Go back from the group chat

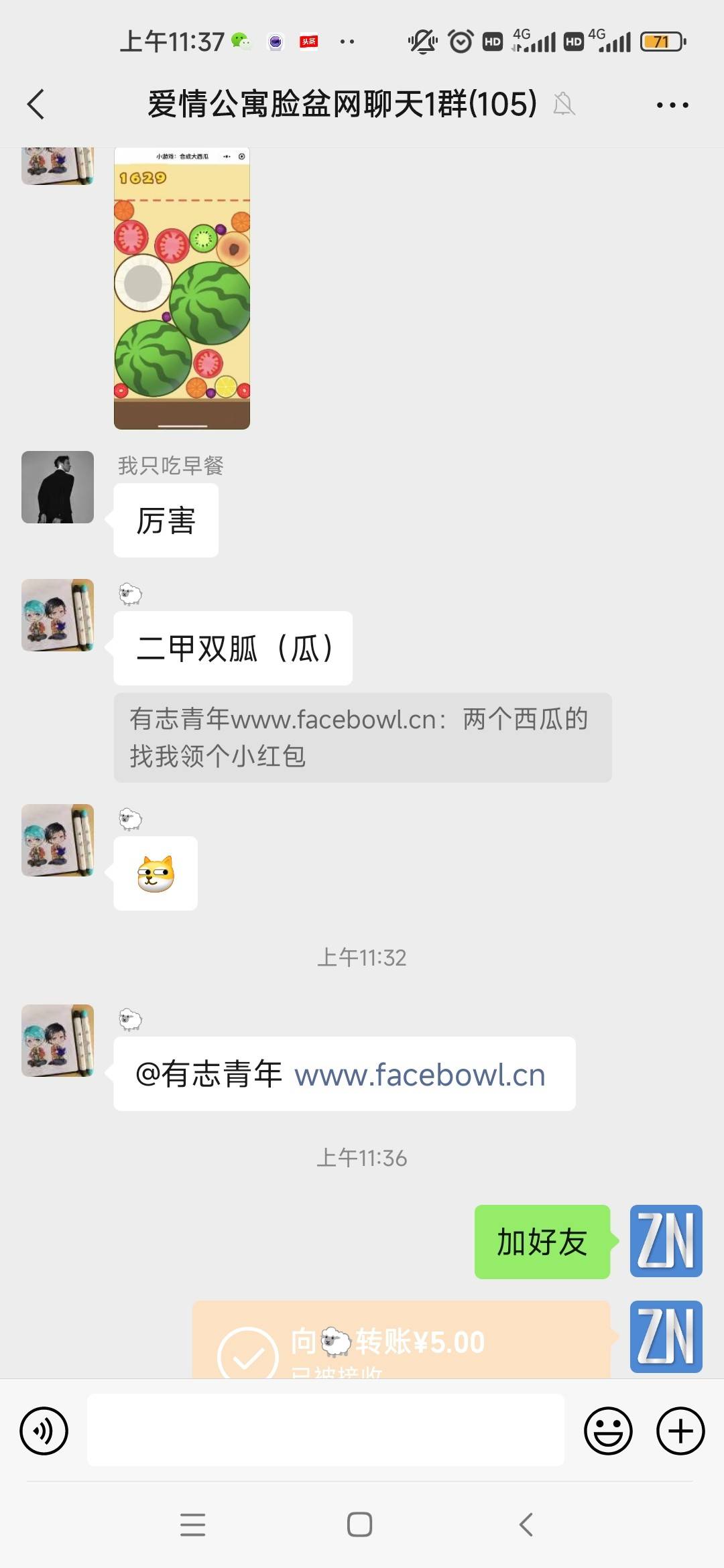36,105
